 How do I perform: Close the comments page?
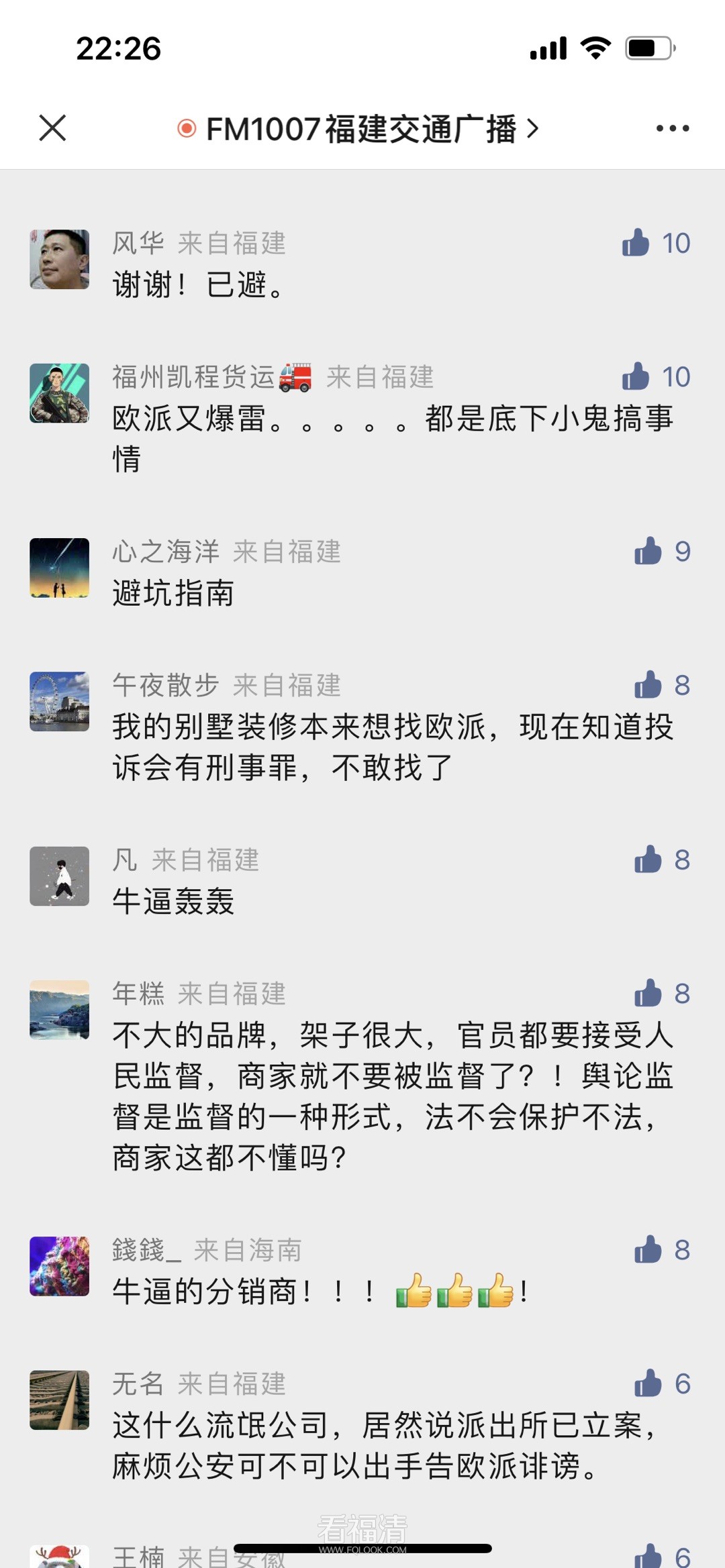click(x=52, y=127)
